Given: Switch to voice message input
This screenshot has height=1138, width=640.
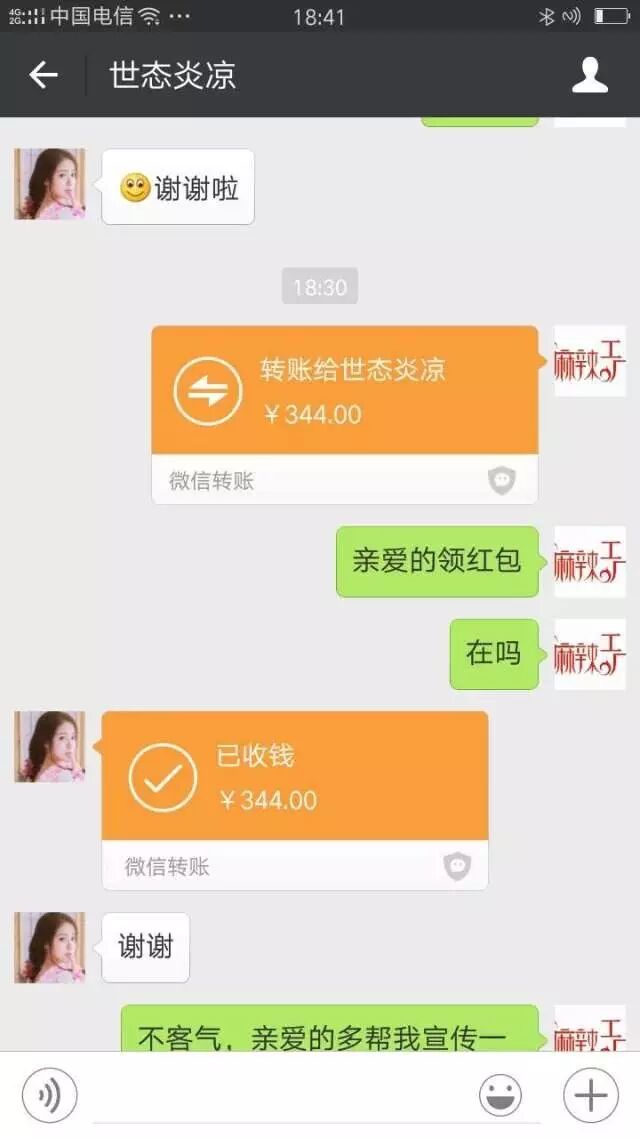Looking at the screenshot, I should tap(49, 1096).
